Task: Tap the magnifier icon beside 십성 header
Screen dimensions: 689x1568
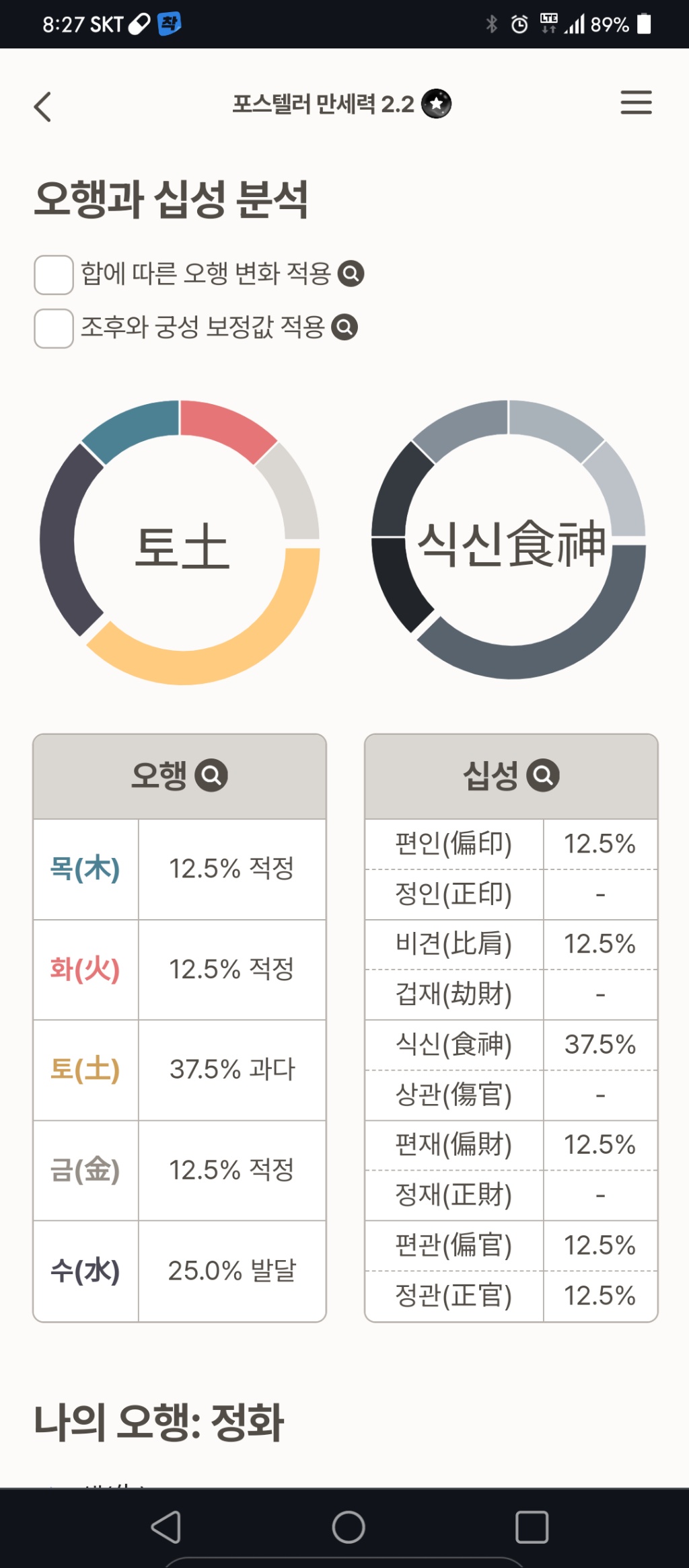Action: [543, 775]
